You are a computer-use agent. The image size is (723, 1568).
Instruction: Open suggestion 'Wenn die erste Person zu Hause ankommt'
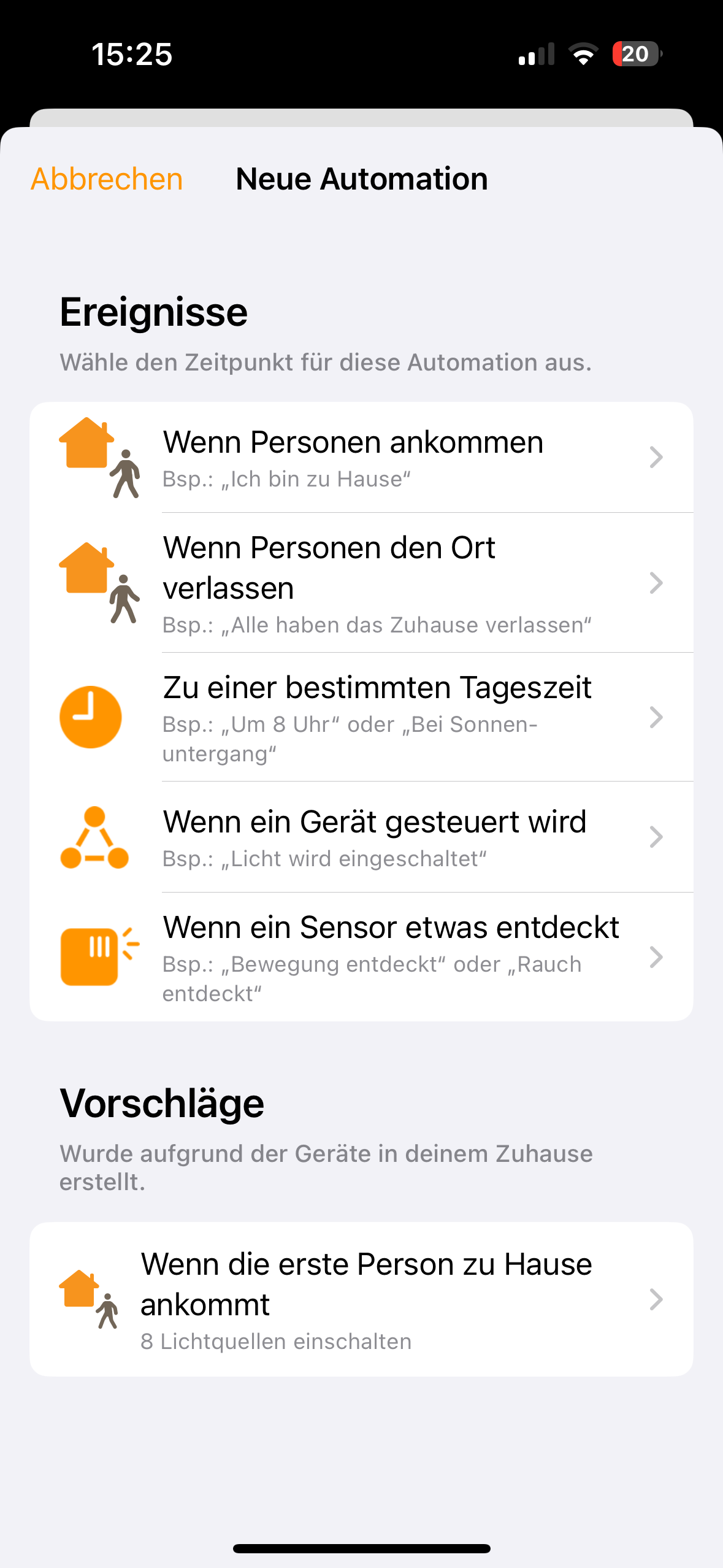pos(361,1299)
